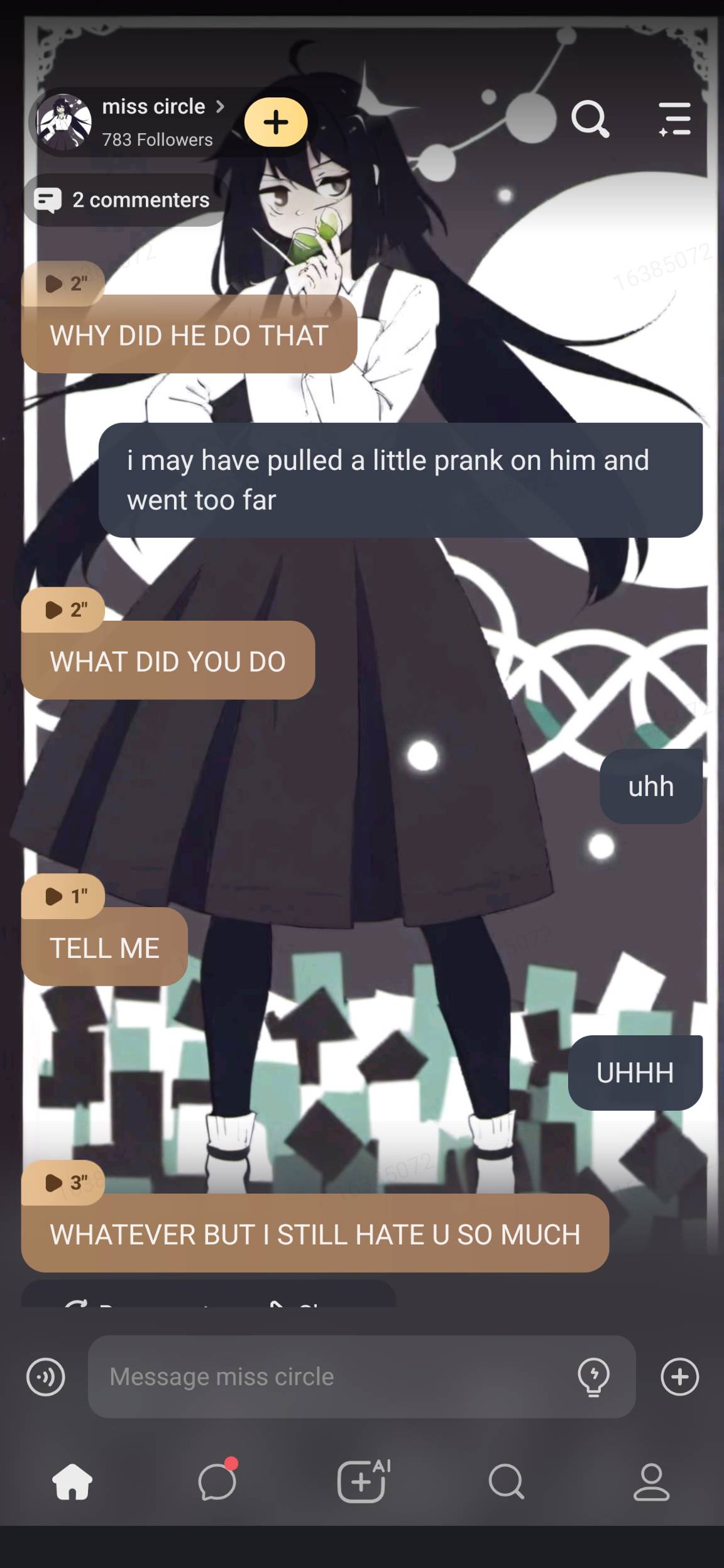Create a new AI character
The image size is (724, 1568).
(x=362, y=1482)
